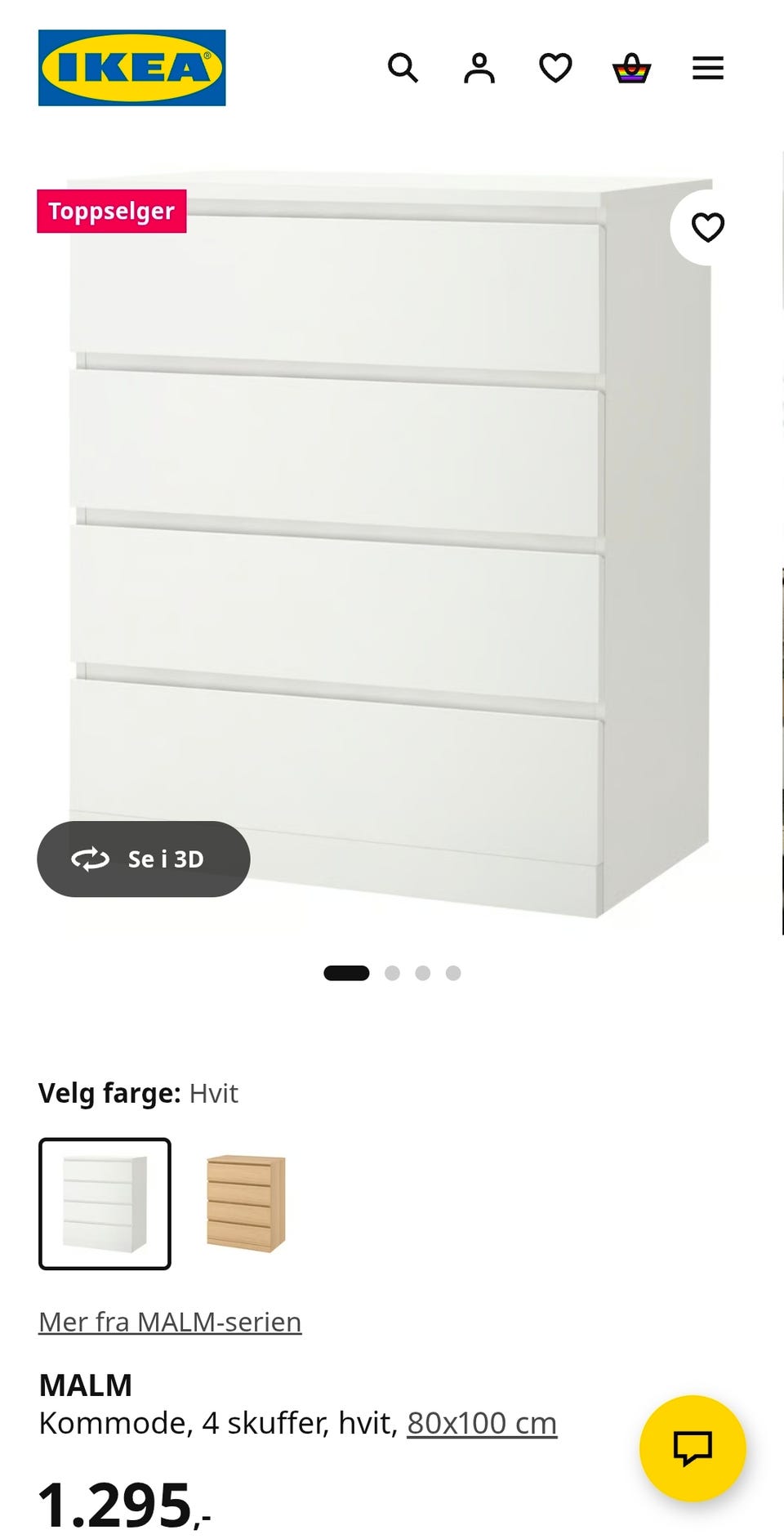This screenshot has width=784, height=1539.
Task: Open the shopping bag
Action: [x=630, y=69]
